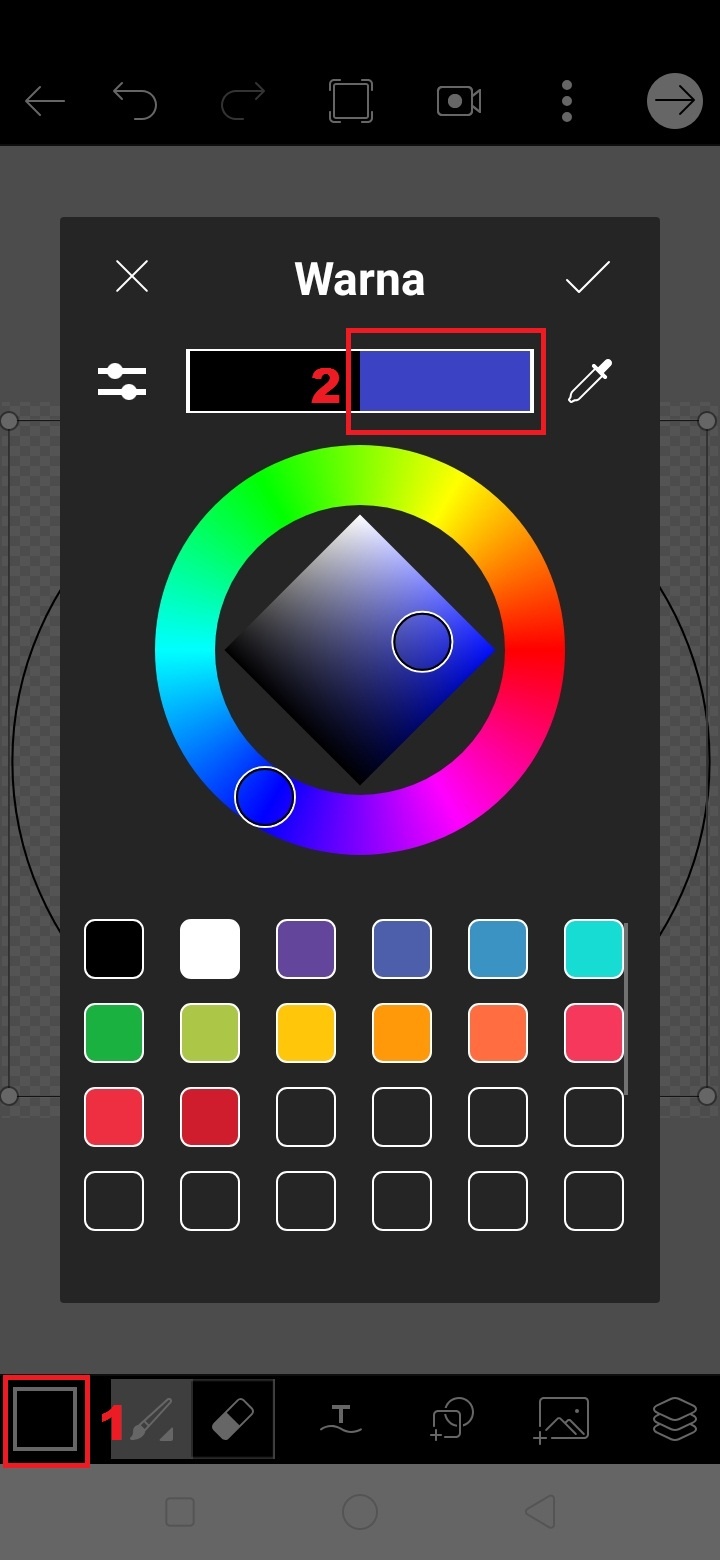Undo the last action
This screenshot has width=720, height=1560.
click(x=135, y=101)
